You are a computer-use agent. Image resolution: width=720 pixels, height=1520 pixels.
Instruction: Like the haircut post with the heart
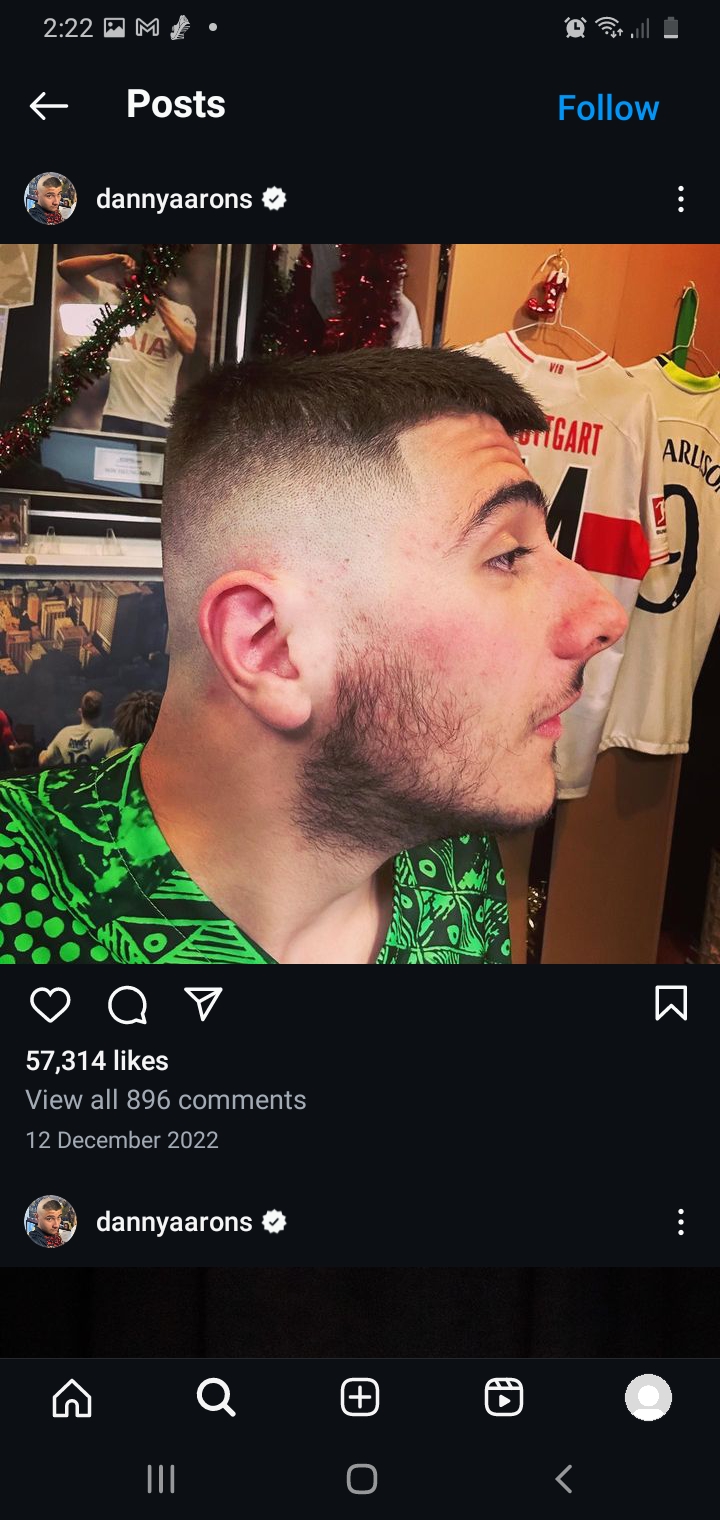(x=50, y=1004)
